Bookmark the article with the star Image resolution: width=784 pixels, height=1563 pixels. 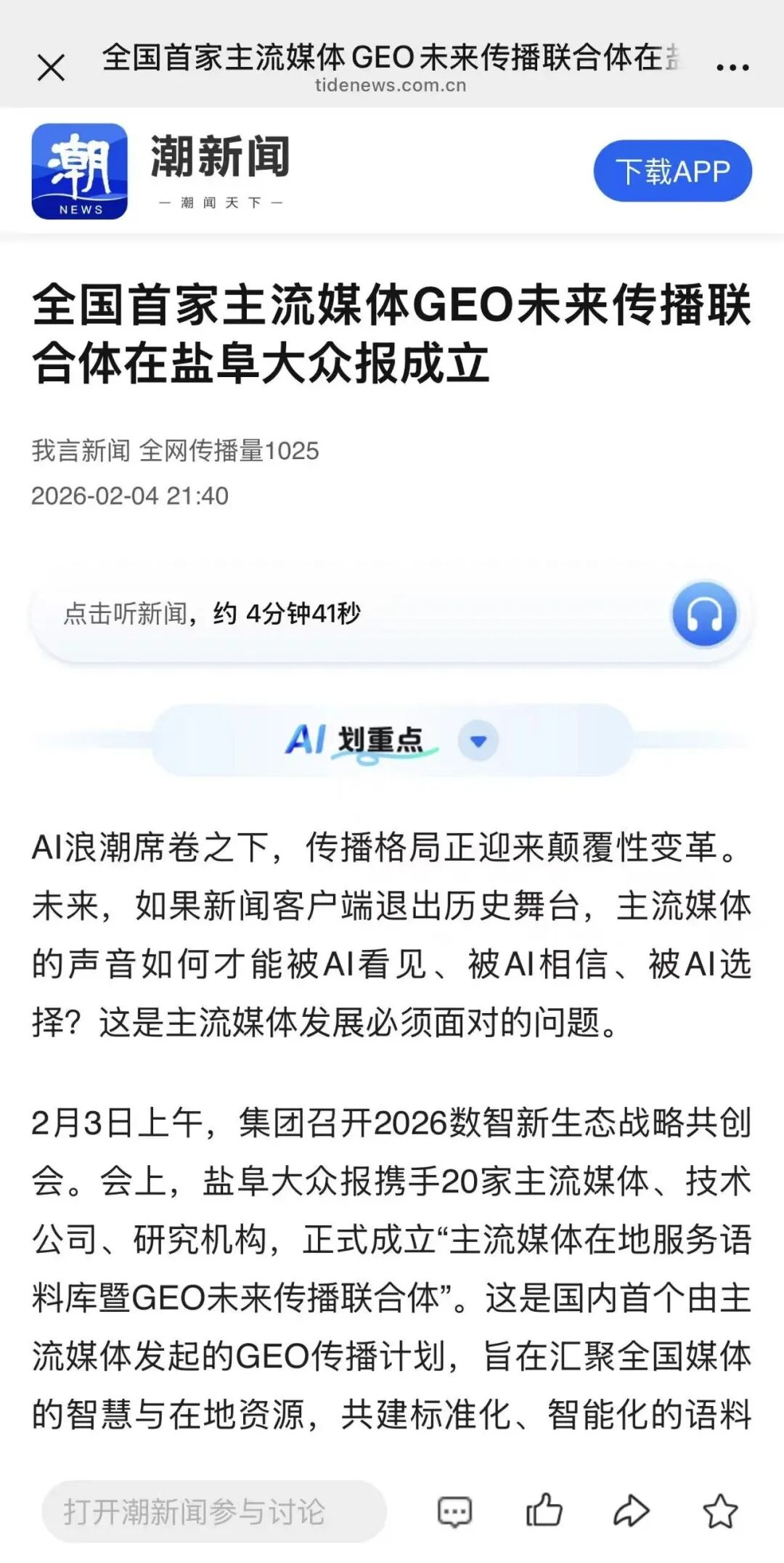point(720,1511)
